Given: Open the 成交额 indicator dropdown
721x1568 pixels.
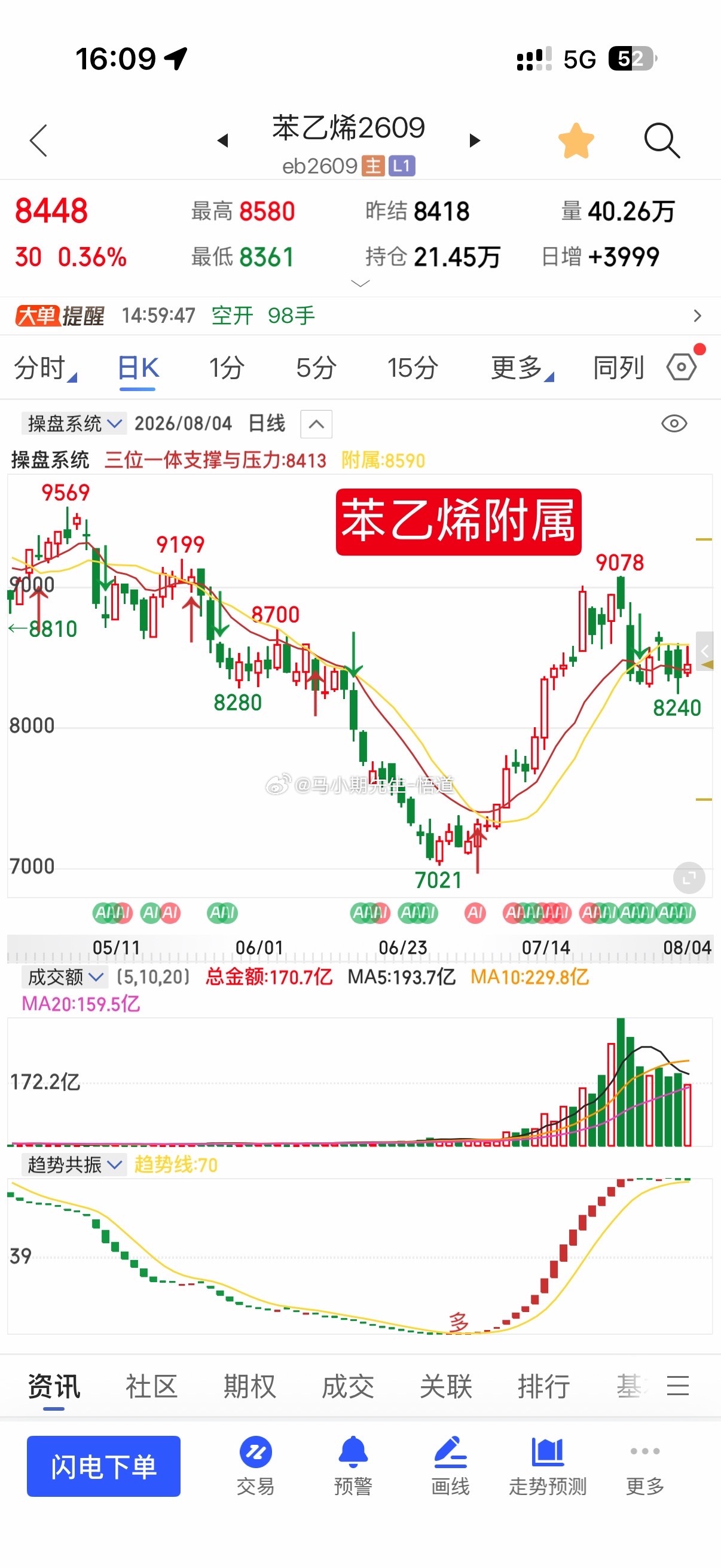Looking at the screenshot, I should click(x=65, y=977).
